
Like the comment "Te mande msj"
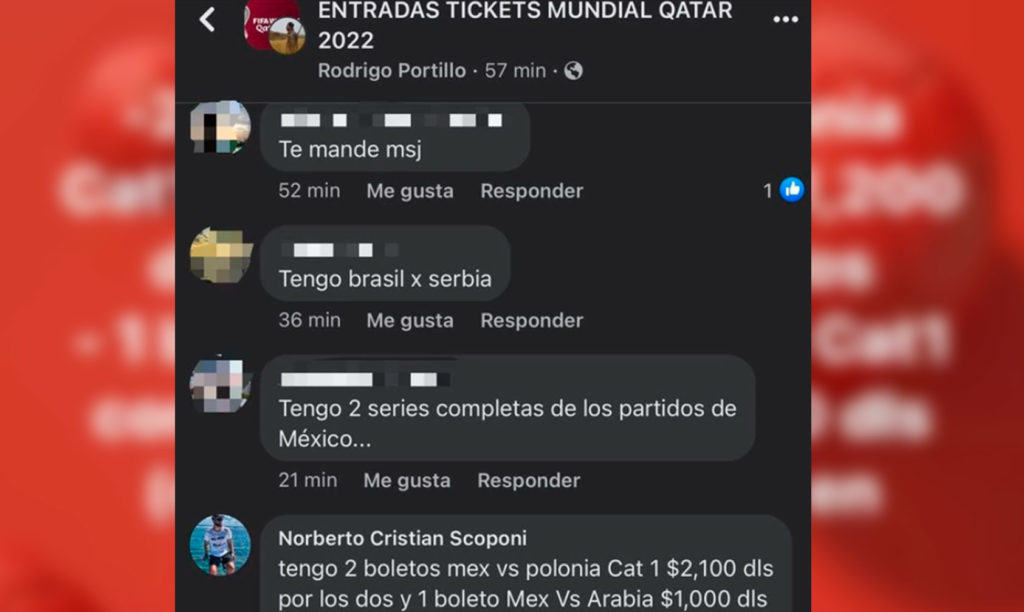[x=410, y=191]
